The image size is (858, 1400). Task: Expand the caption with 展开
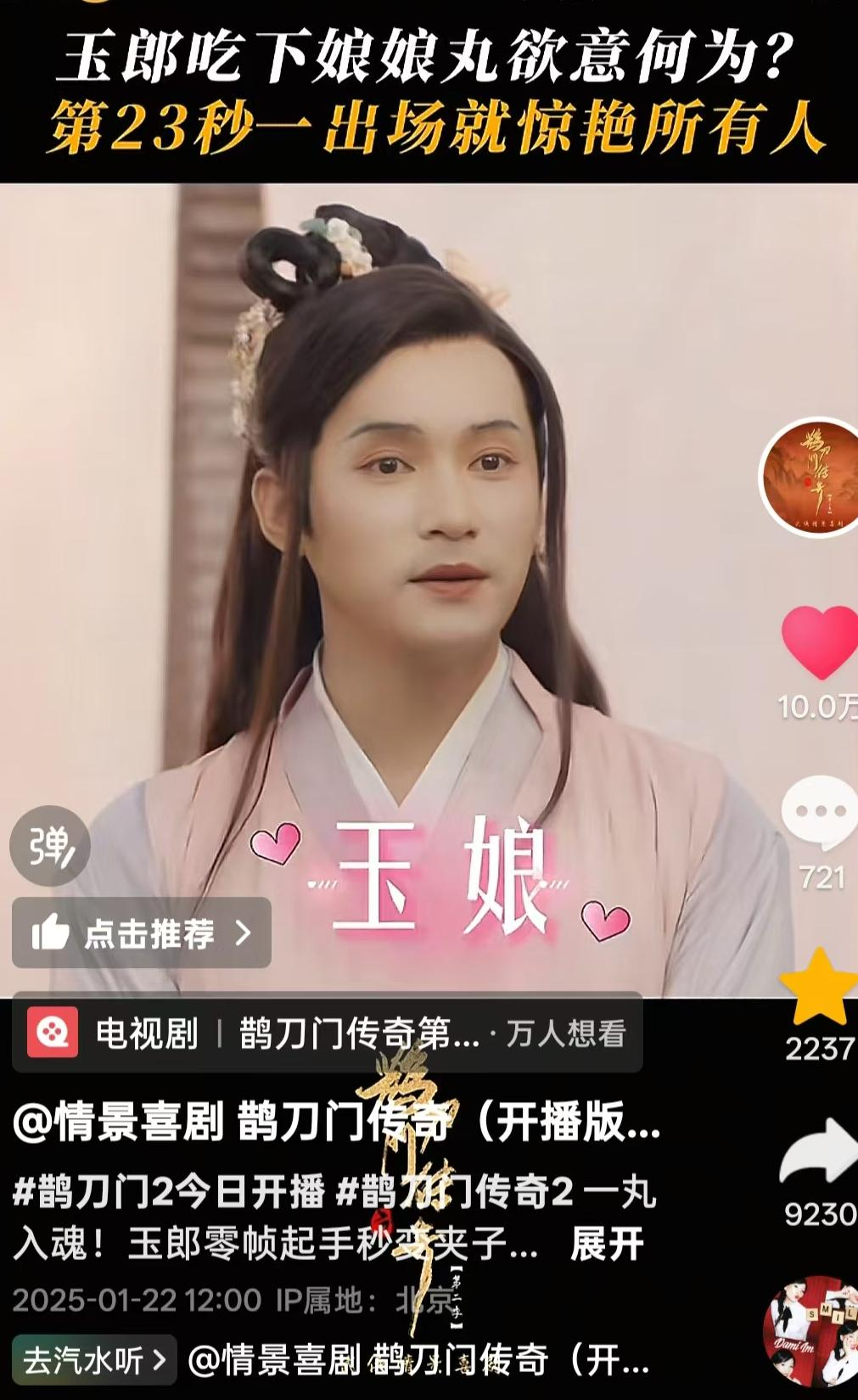607,1244
